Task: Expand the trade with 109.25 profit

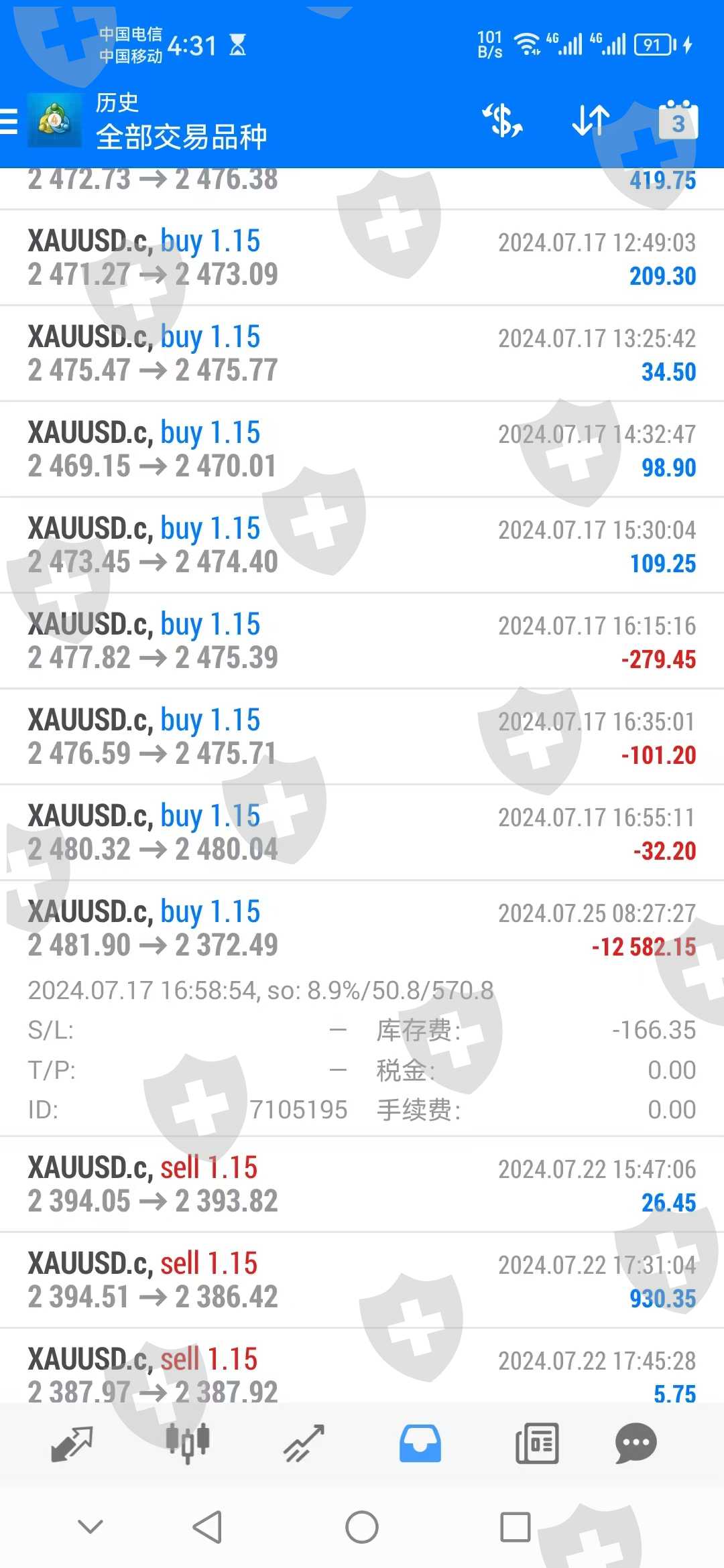Action: [362, 545]
